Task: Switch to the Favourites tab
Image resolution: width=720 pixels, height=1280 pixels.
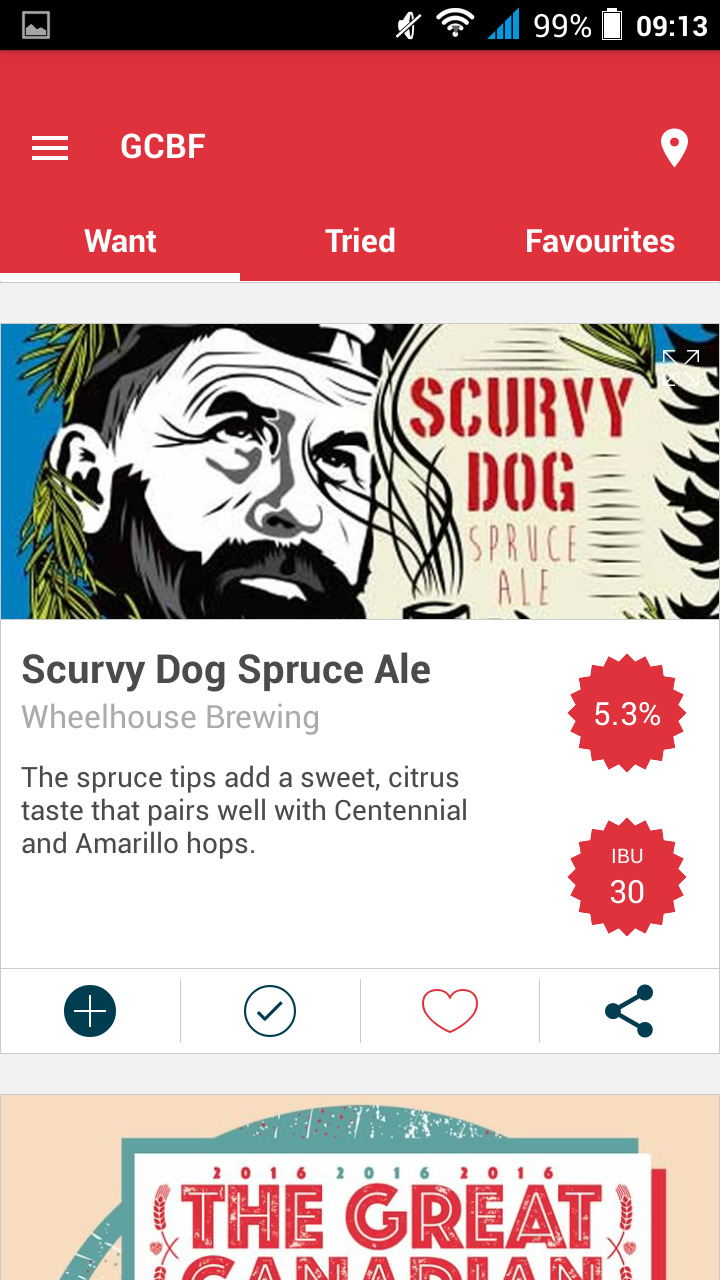Action: (x=600, y=241)
